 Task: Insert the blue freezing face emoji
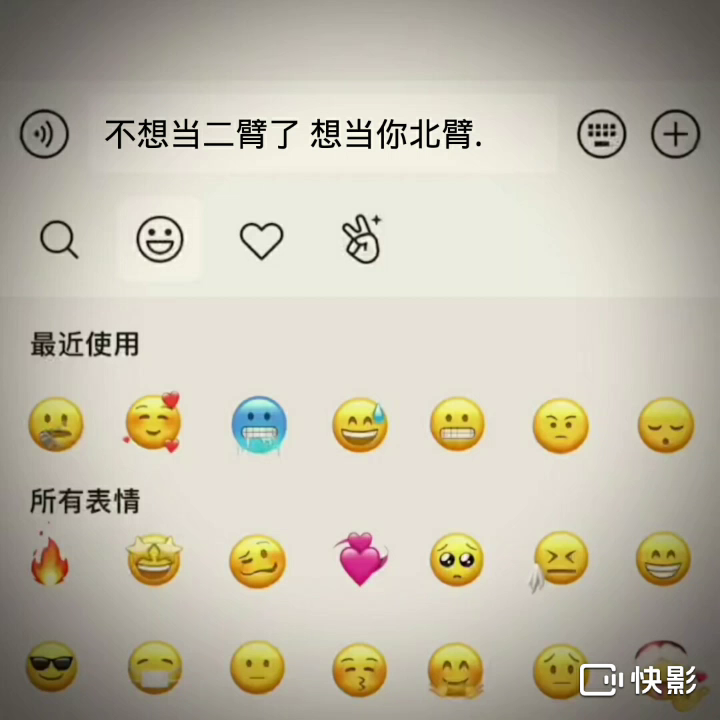pos(259,425)
